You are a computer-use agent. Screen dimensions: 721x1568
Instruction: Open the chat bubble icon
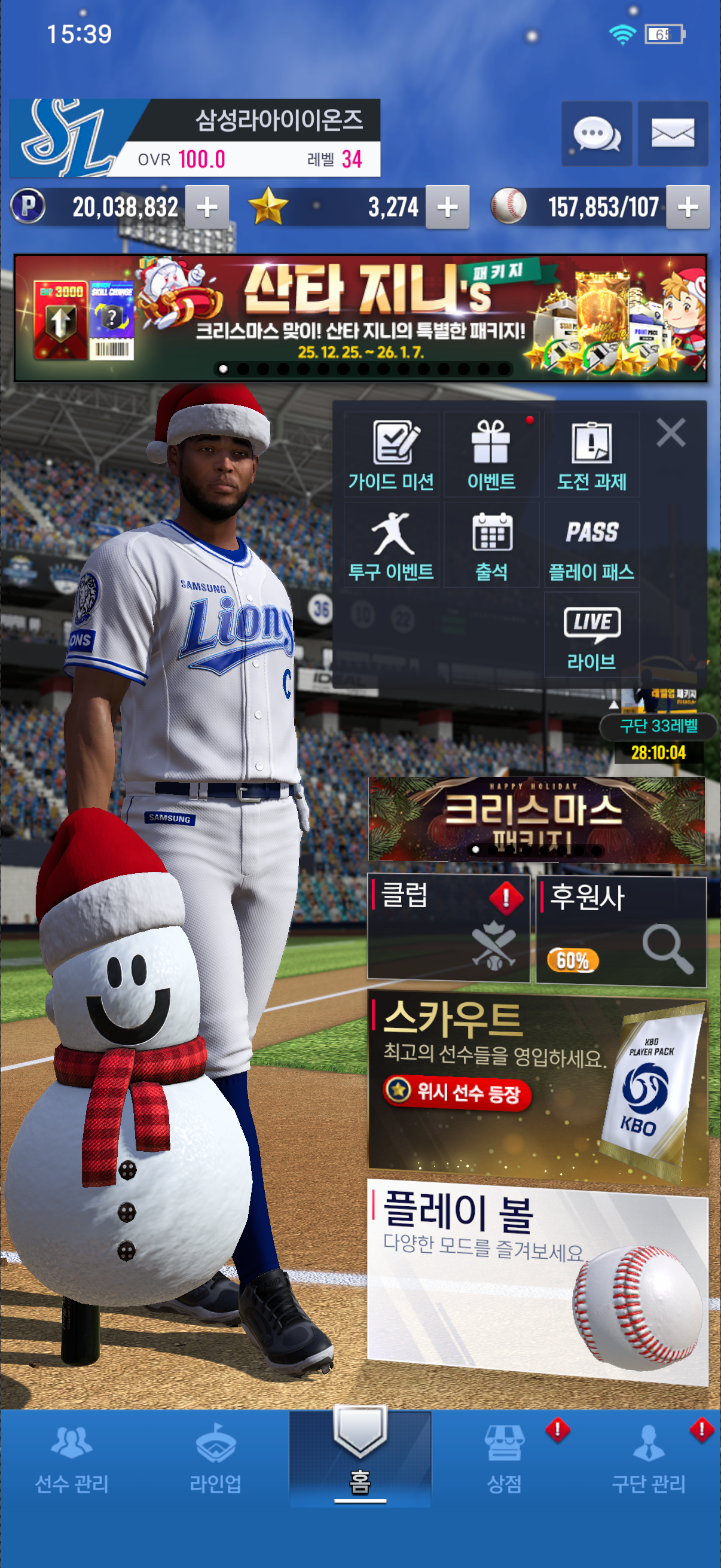596,133
